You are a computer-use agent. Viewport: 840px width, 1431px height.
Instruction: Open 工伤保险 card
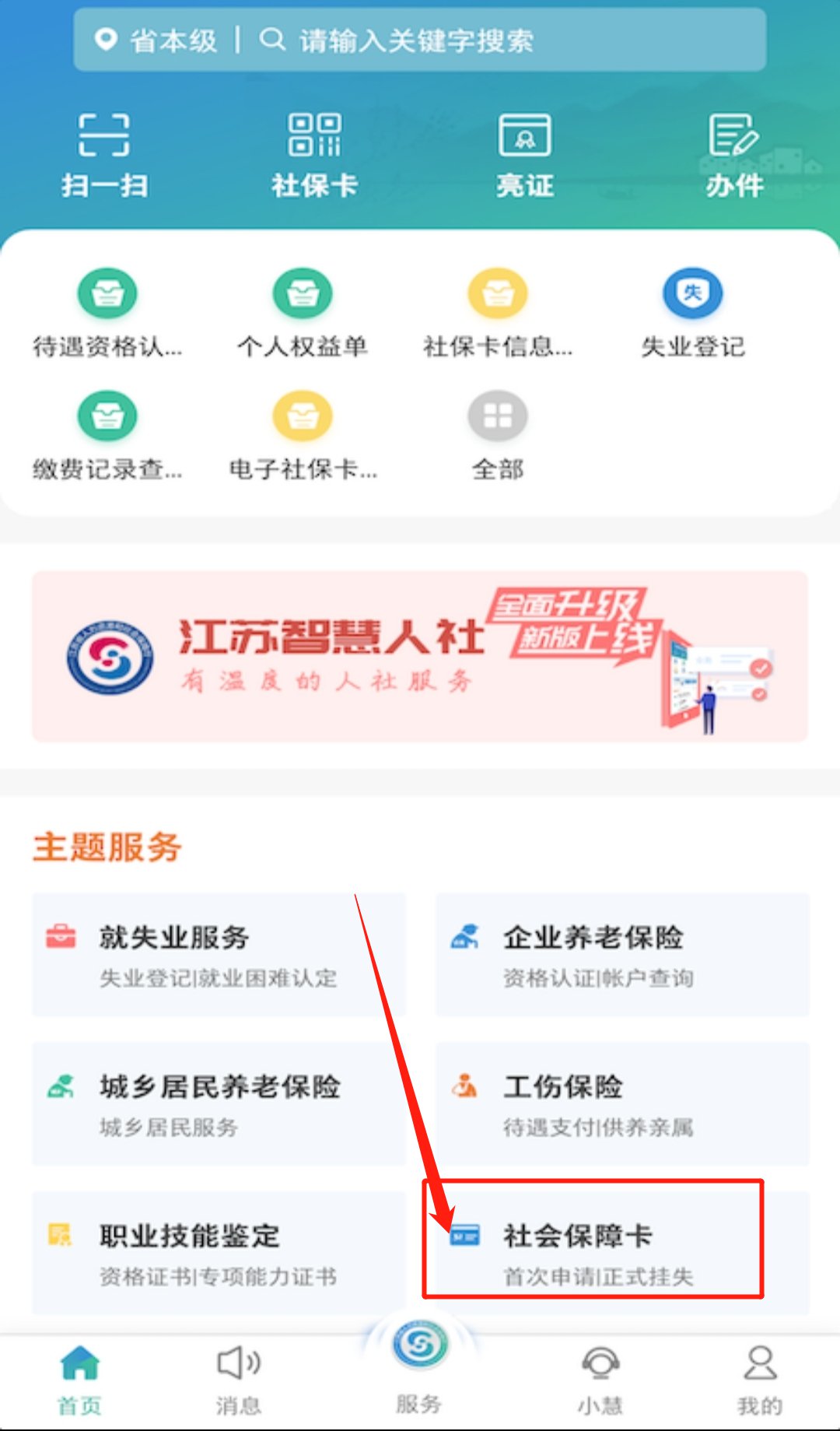pos(621,1104)
